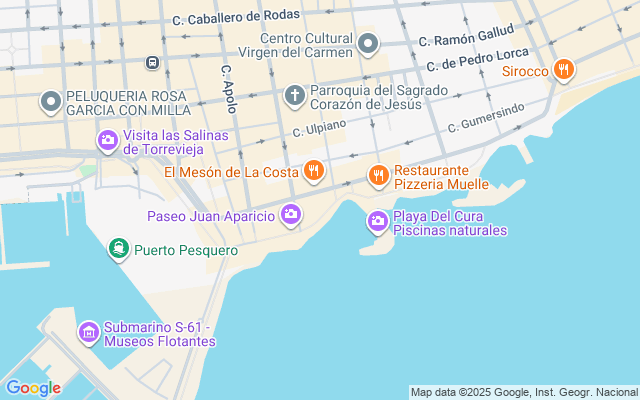Tap the Paseo Juan Aparicio attraction pin

point(291,214)
